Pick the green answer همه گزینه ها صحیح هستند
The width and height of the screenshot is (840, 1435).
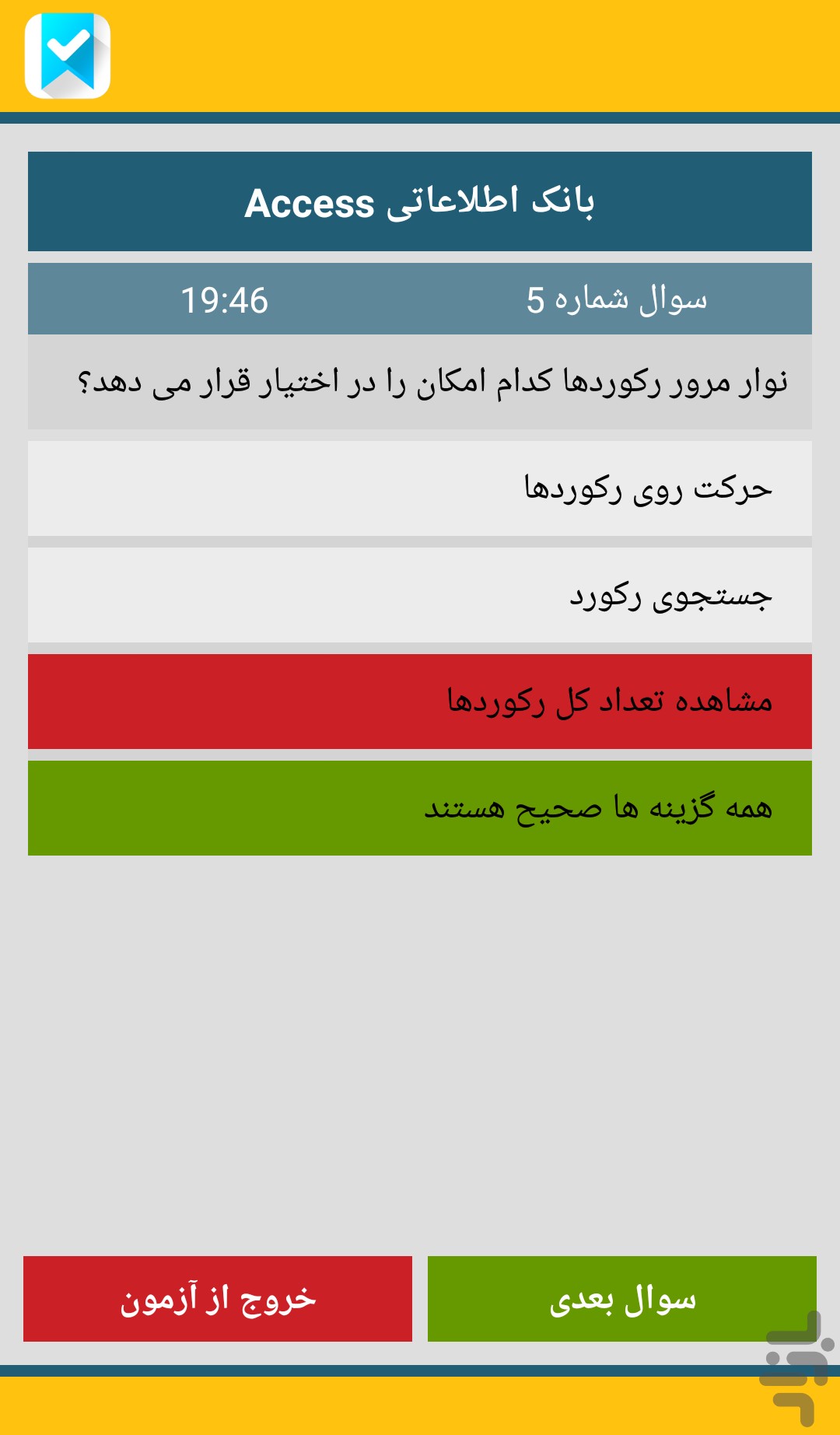tap(420, 808)
